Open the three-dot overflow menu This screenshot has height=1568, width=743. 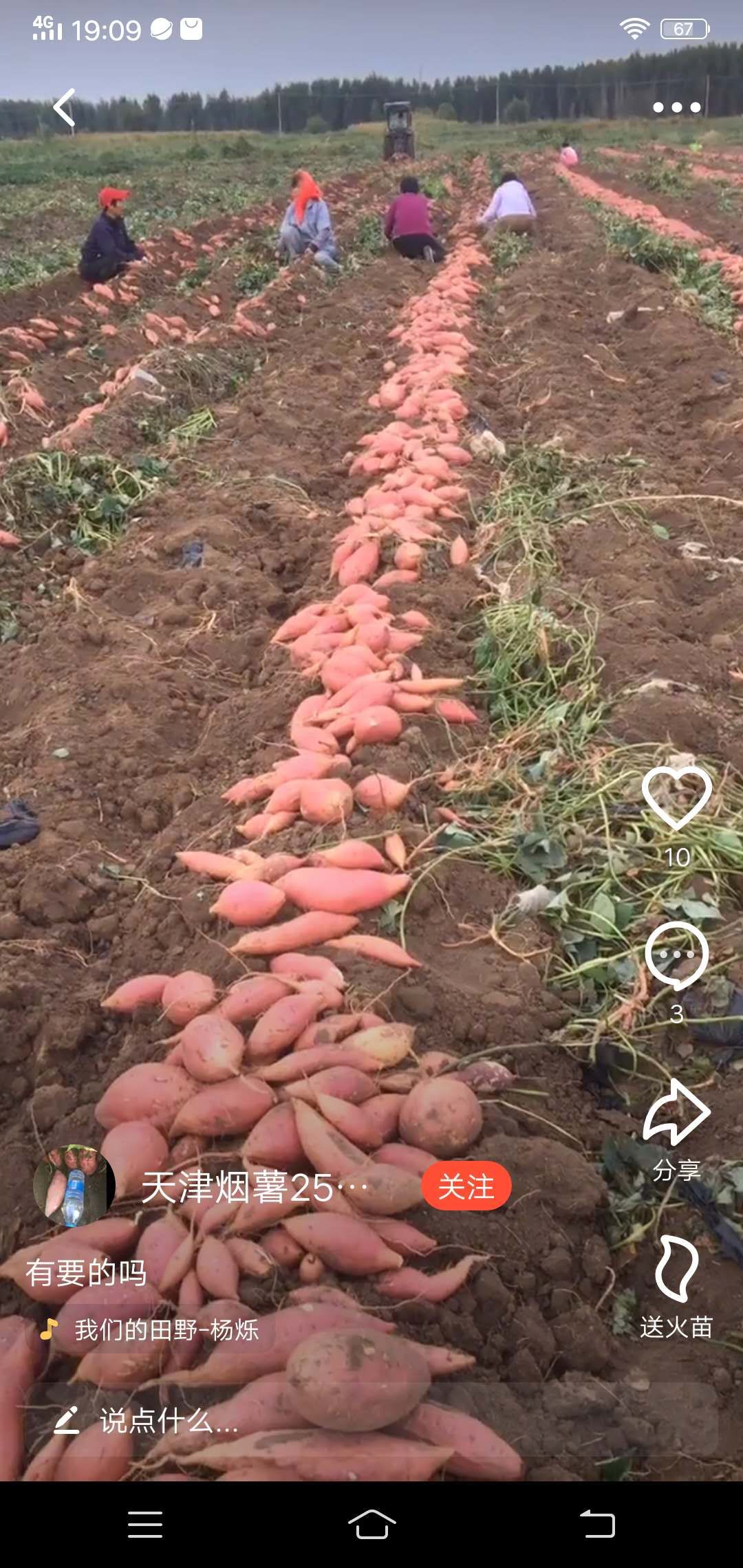(676, 107)
